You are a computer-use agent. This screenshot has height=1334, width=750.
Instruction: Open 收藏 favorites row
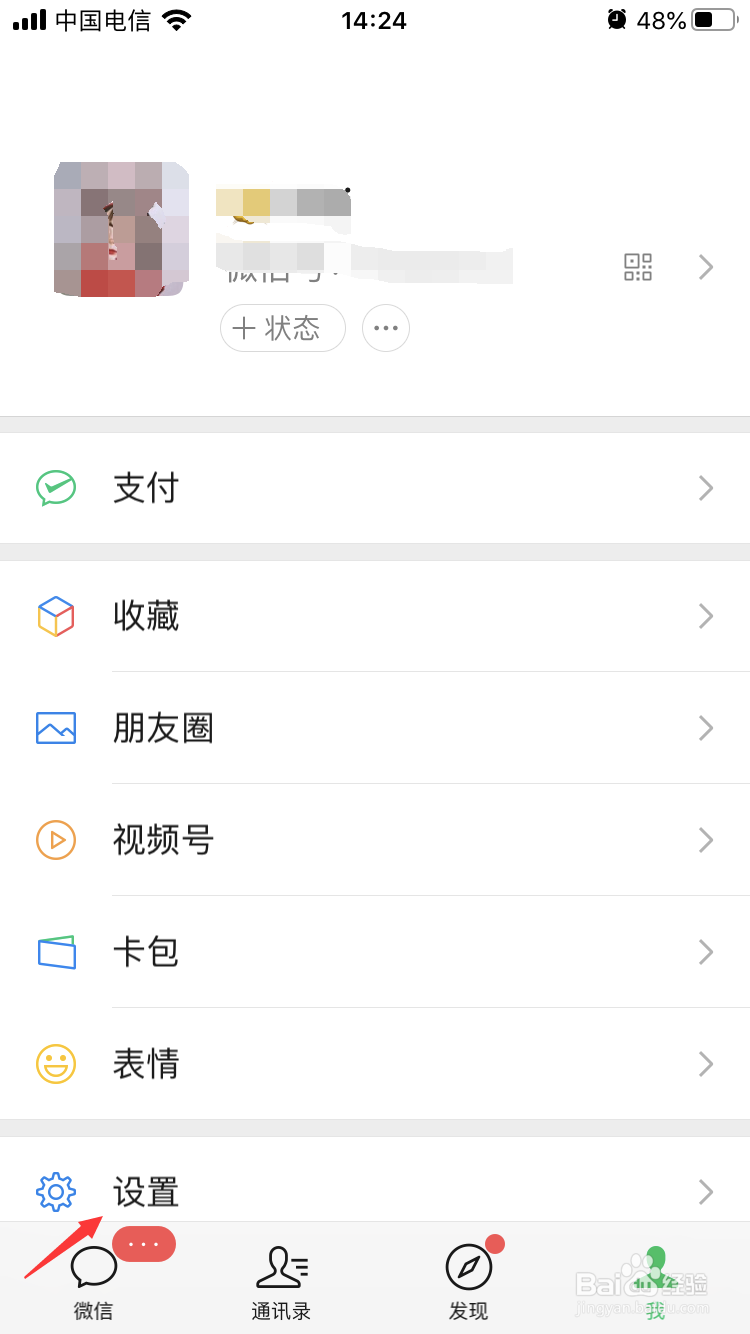coord(375,616)
